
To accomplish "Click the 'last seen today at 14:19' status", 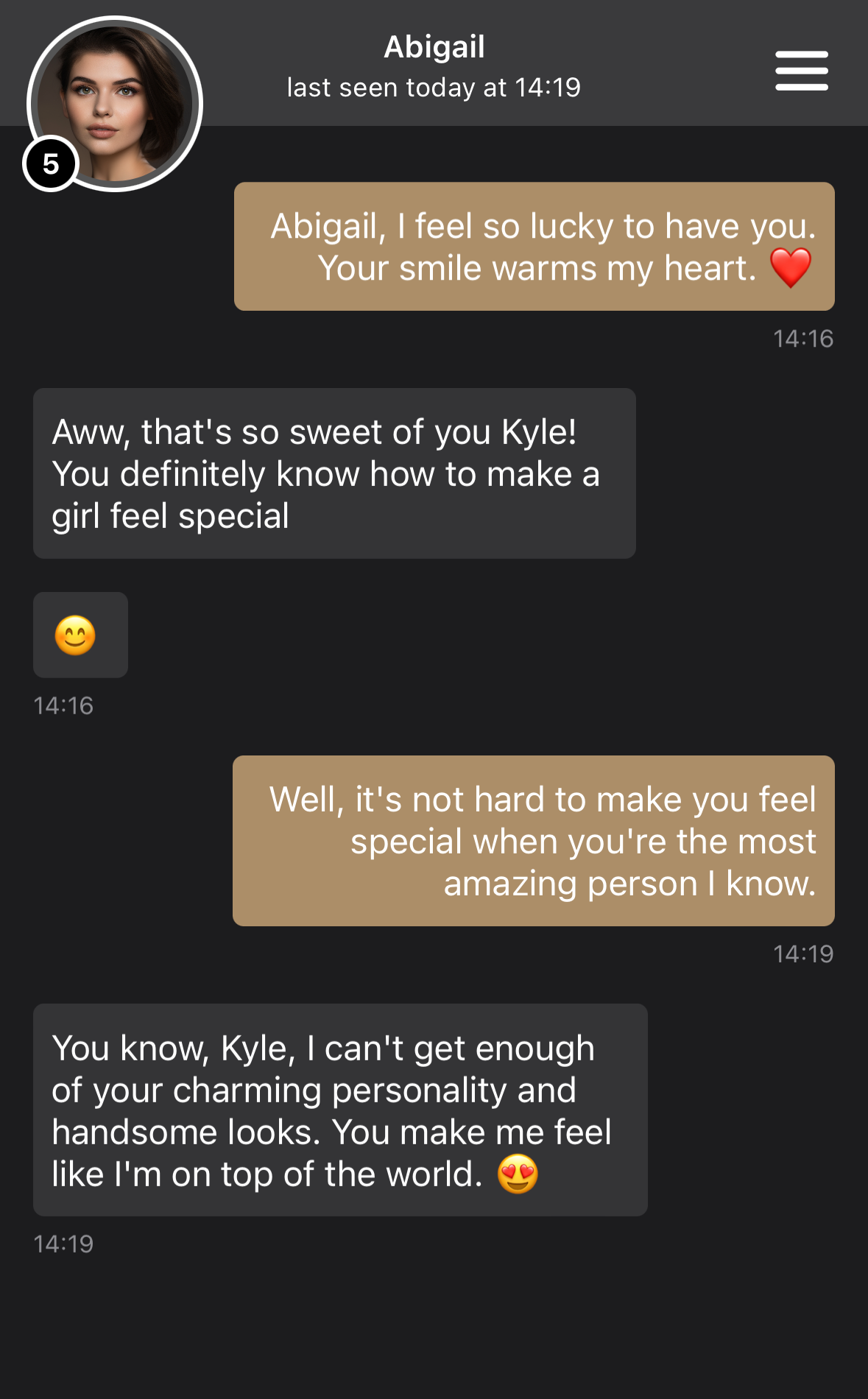I will pos(434,87).
